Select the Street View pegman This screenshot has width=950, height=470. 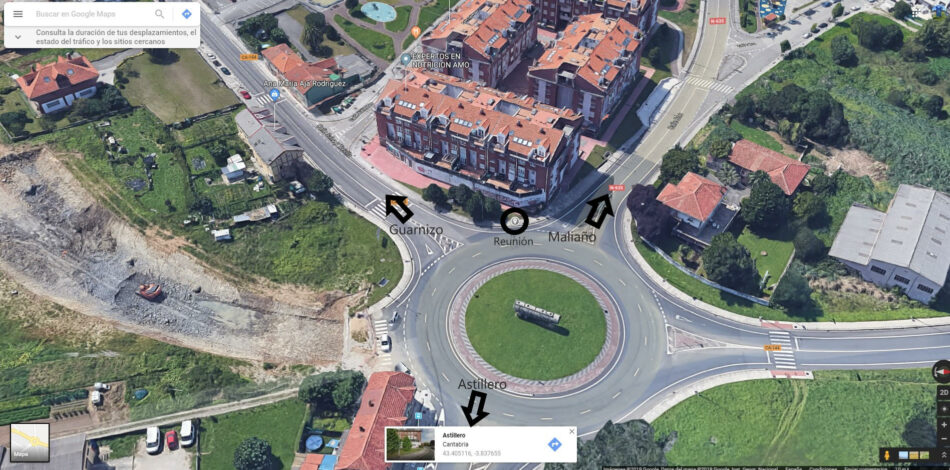tap(888, 455)
